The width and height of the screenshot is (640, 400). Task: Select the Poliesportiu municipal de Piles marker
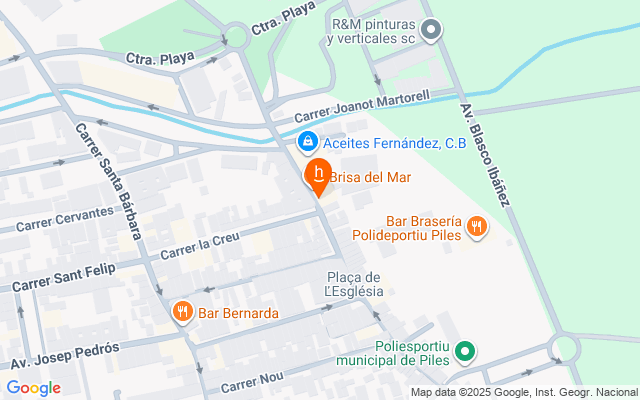pyautogui.click(x=464, y=352)
